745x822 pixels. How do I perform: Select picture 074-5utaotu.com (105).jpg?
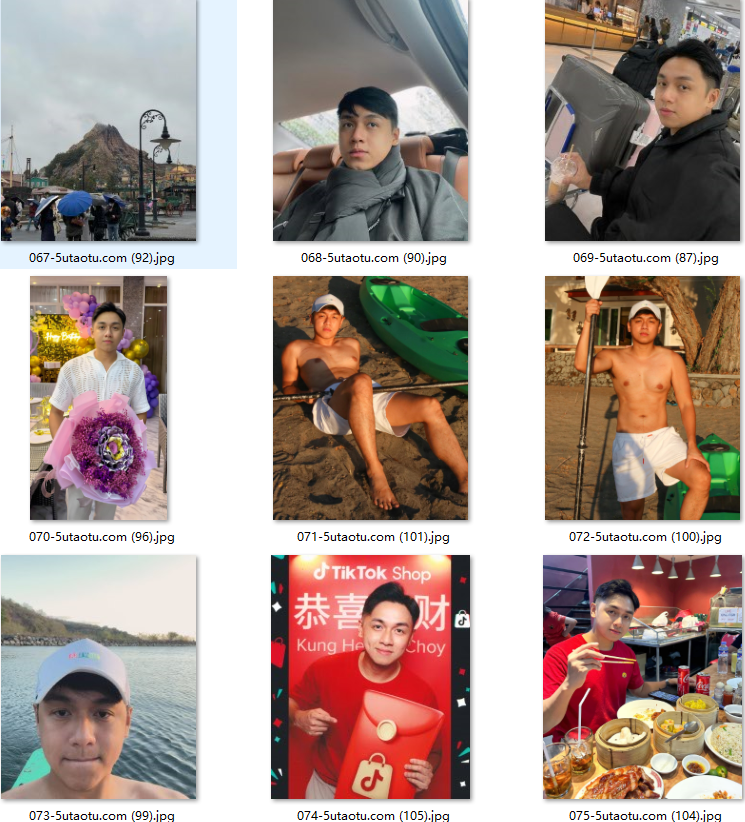[x=370, y=677]
